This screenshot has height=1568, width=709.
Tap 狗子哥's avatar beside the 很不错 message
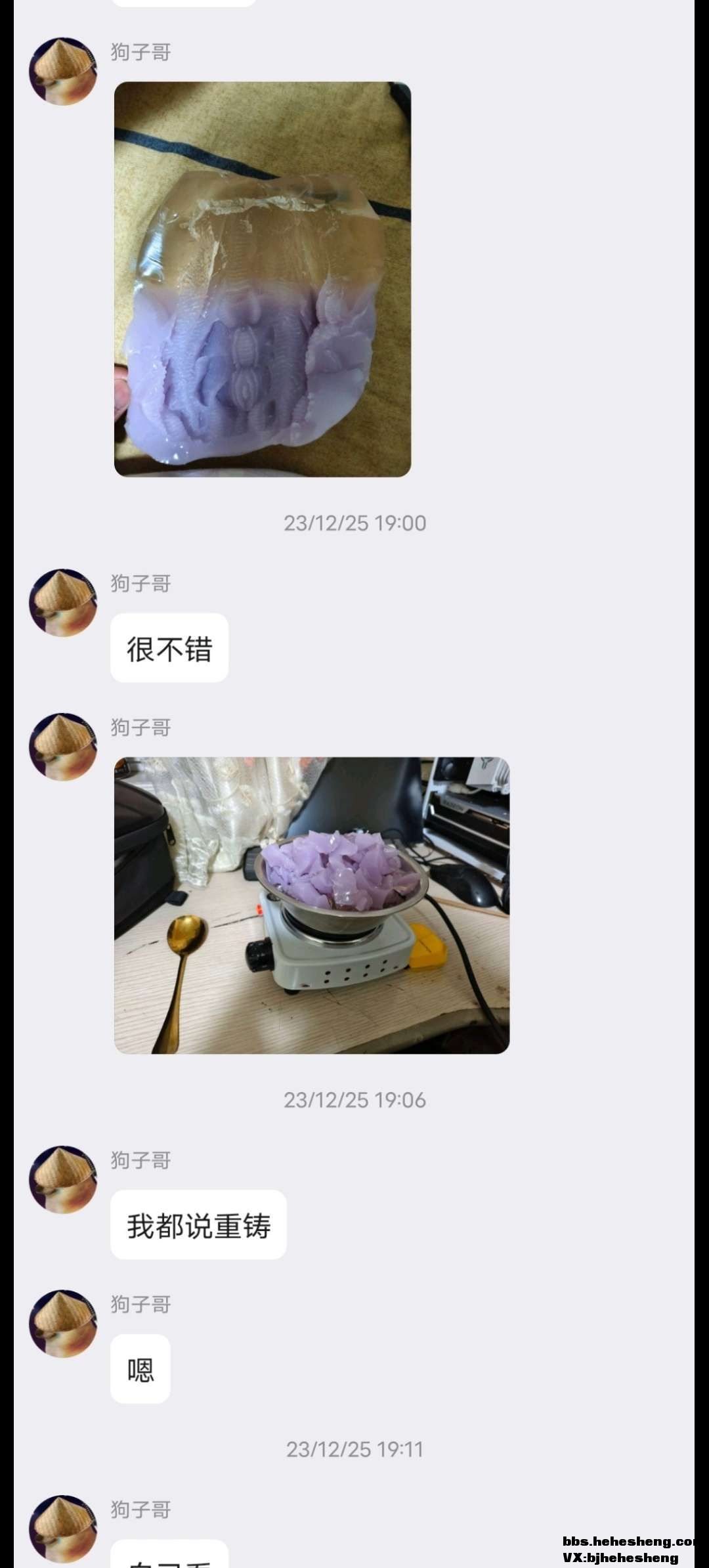pyautogui.click(x=63, y=603)
